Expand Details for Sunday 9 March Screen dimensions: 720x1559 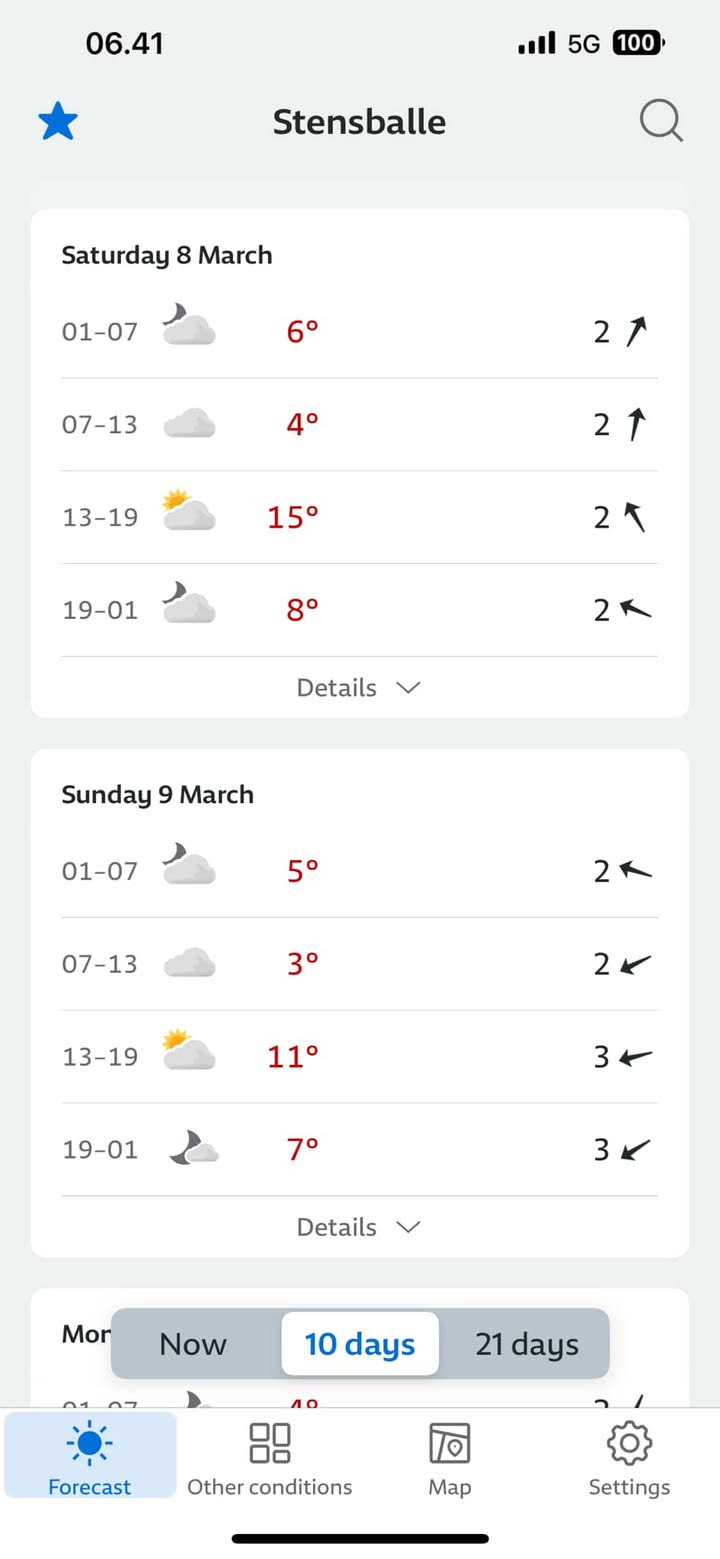(x=359, y=1227)
